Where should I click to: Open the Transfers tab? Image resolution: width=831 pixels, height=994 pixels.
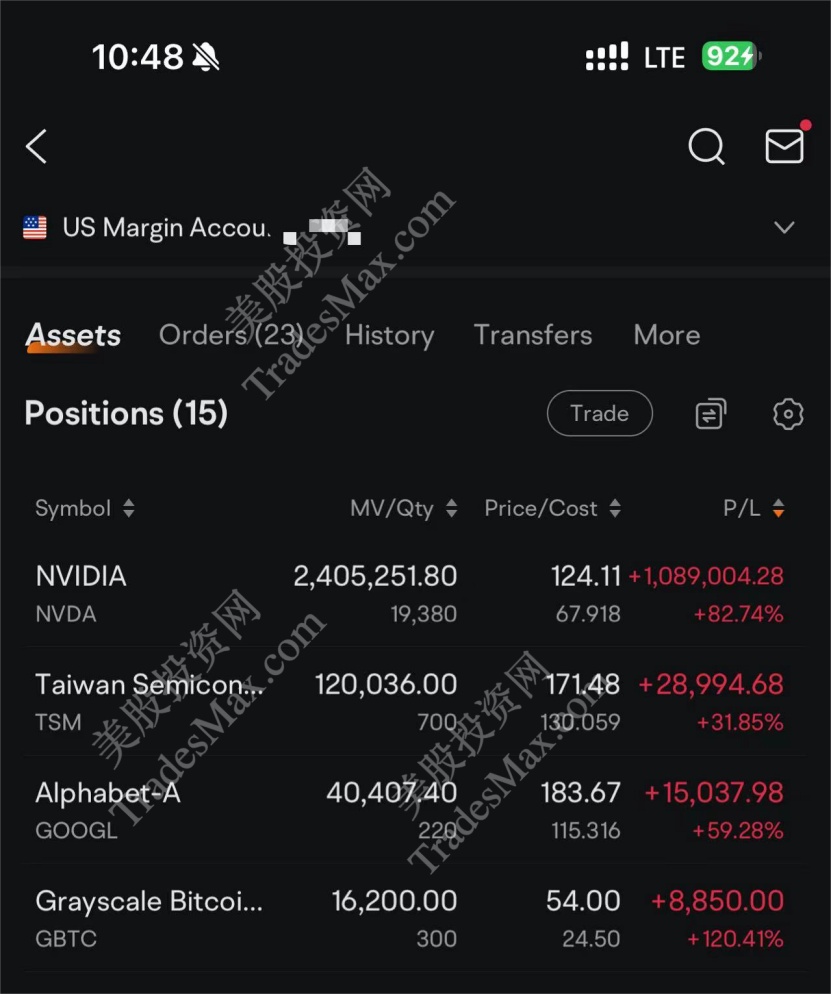533,335
